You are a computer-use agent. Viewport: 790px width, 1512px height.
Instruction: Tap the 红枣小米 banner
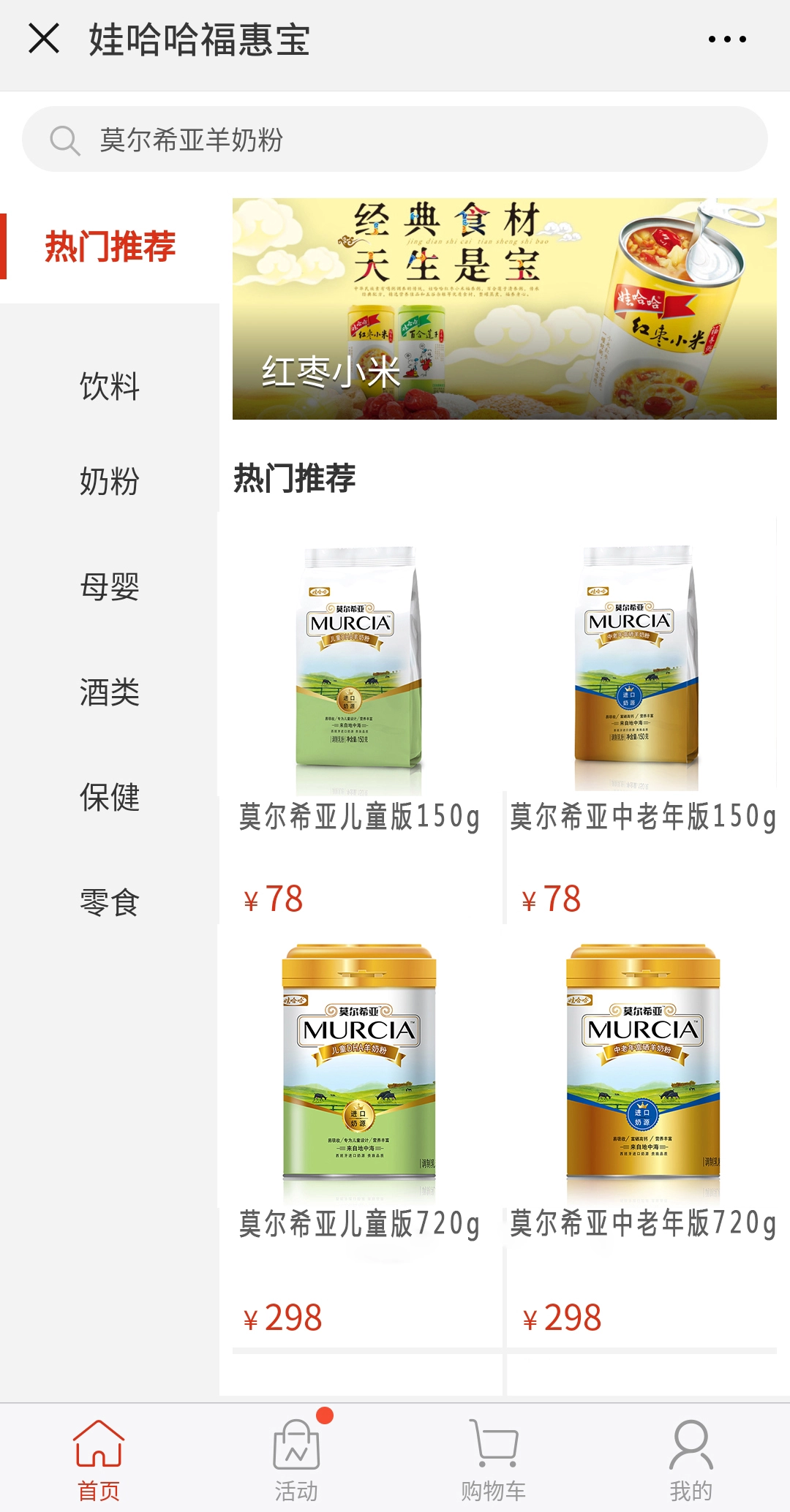[x=503, y=307]
